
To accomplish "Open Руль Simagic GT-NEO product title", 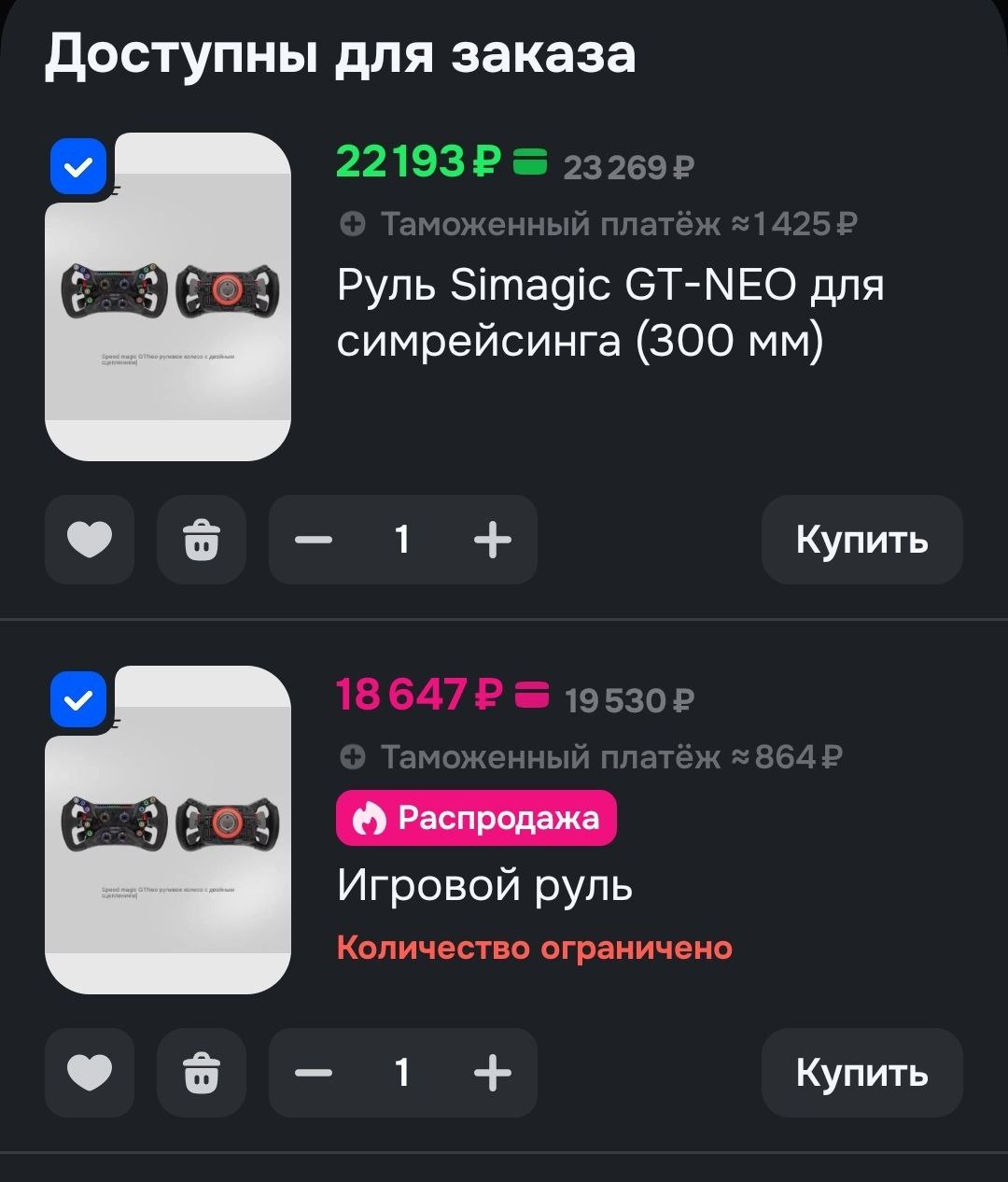I will click(x=609, y=313).
